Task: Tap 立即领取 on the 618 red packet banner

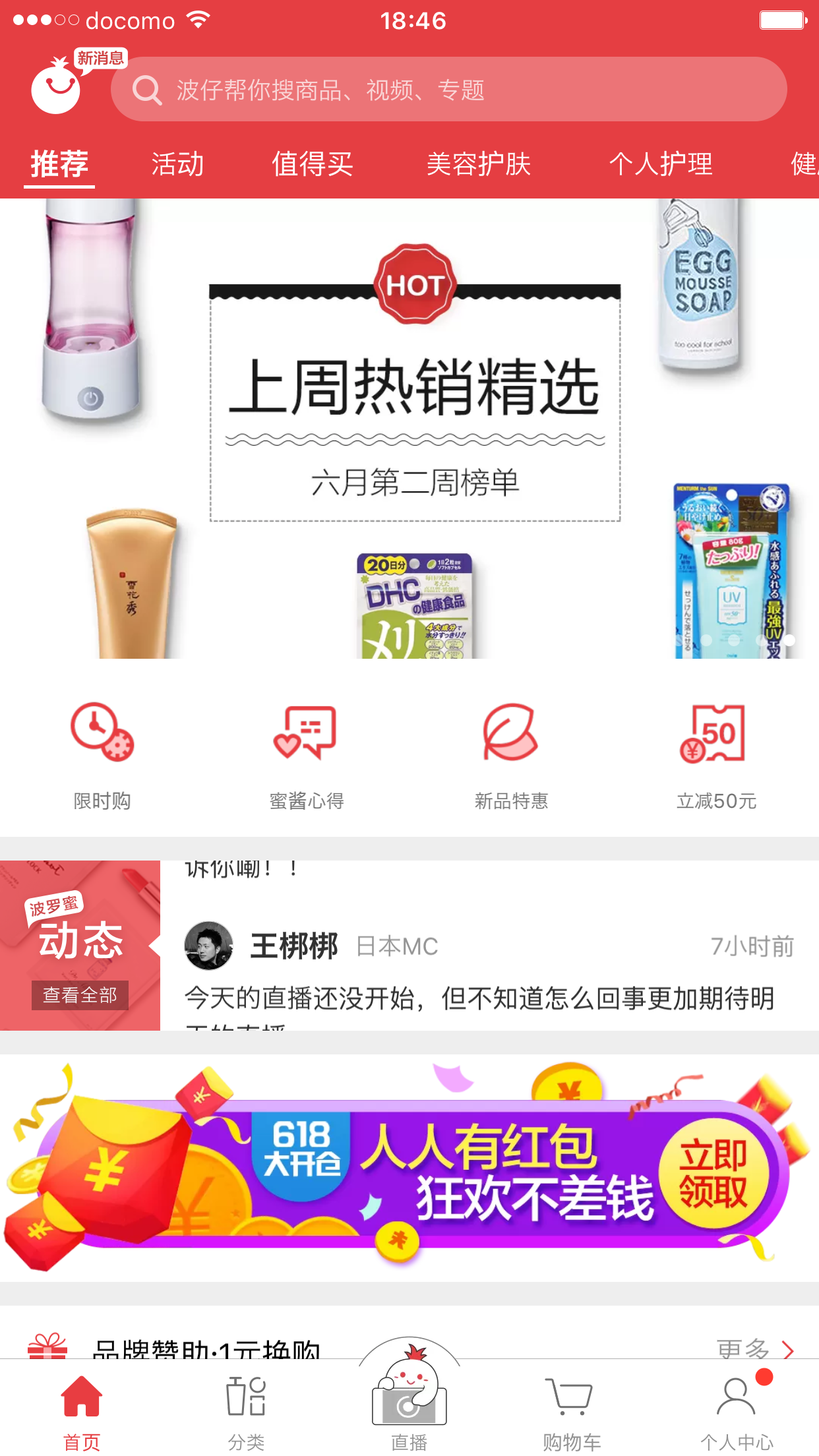Action: point(713,1173)
